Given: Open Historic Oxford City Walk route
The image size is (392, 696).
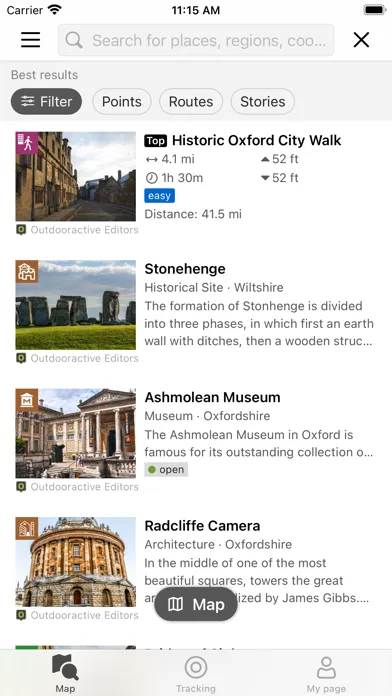Looking at the screenshot, I should tap(196, 183).
